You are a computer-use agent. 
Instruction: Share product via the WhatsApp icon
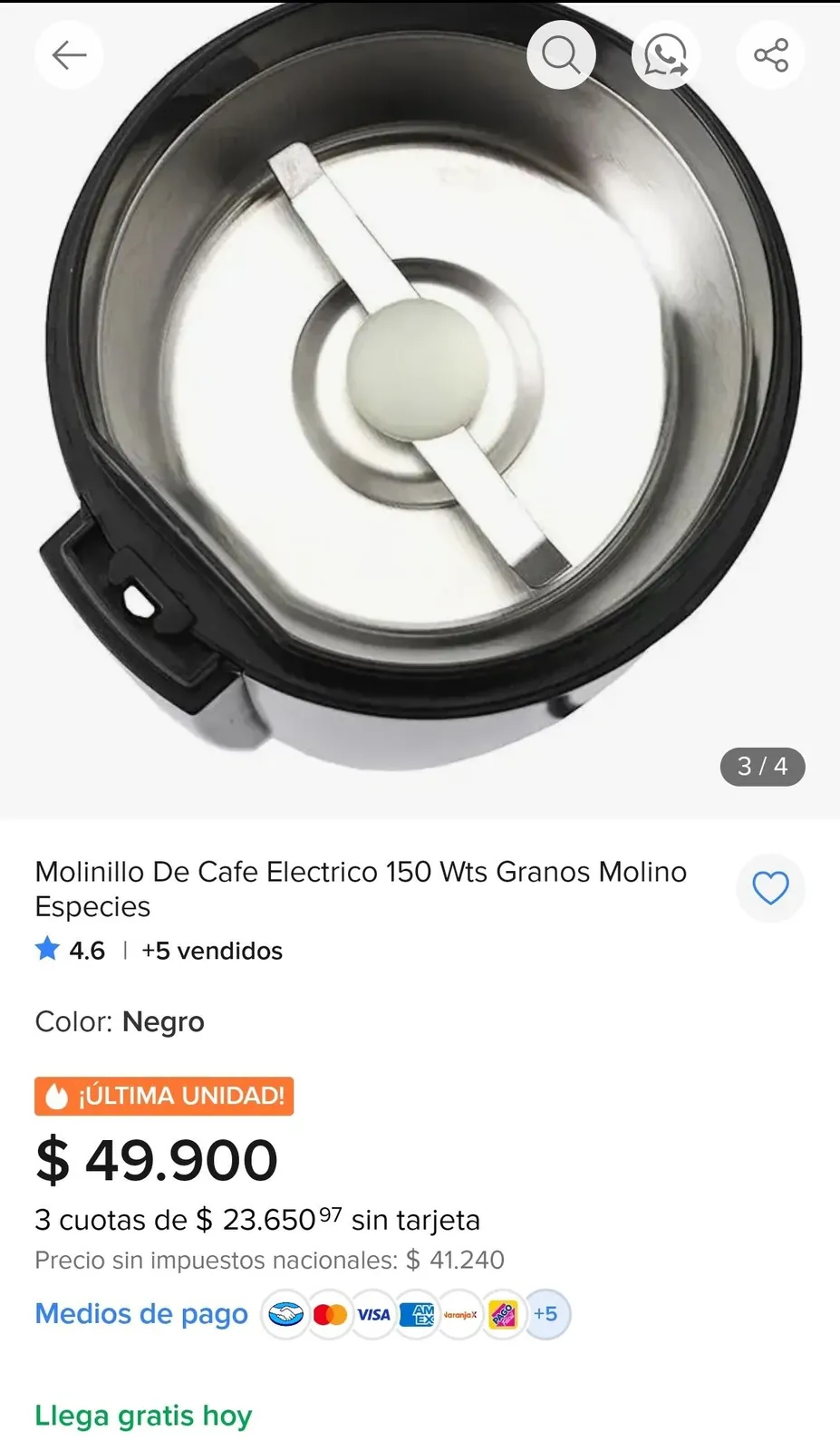pyautogui.click(x=666, y=55)
